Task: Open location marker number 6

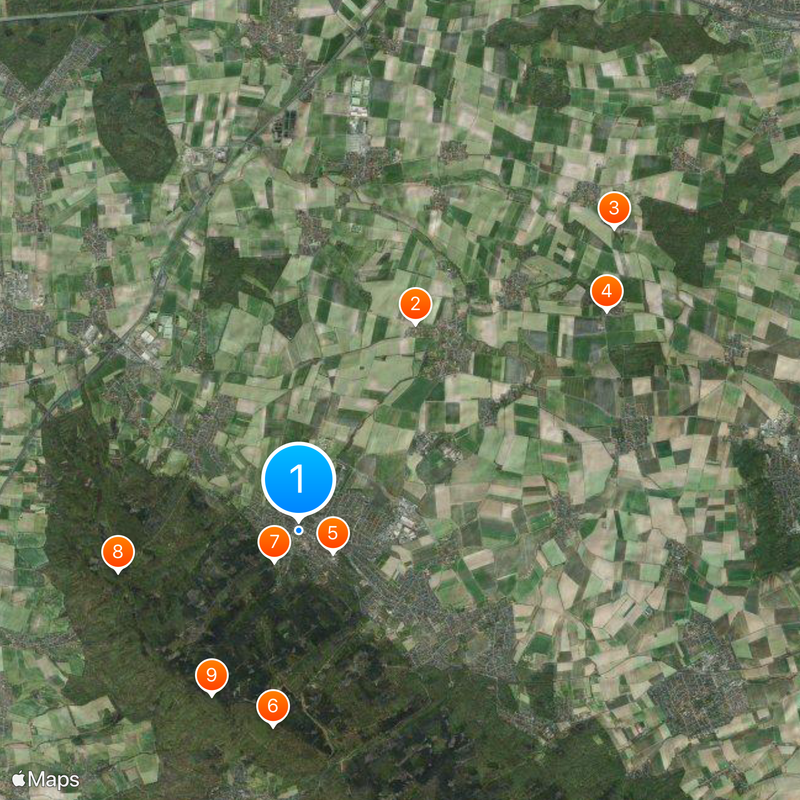Action: pyautogui.click(x=272, y=706)
